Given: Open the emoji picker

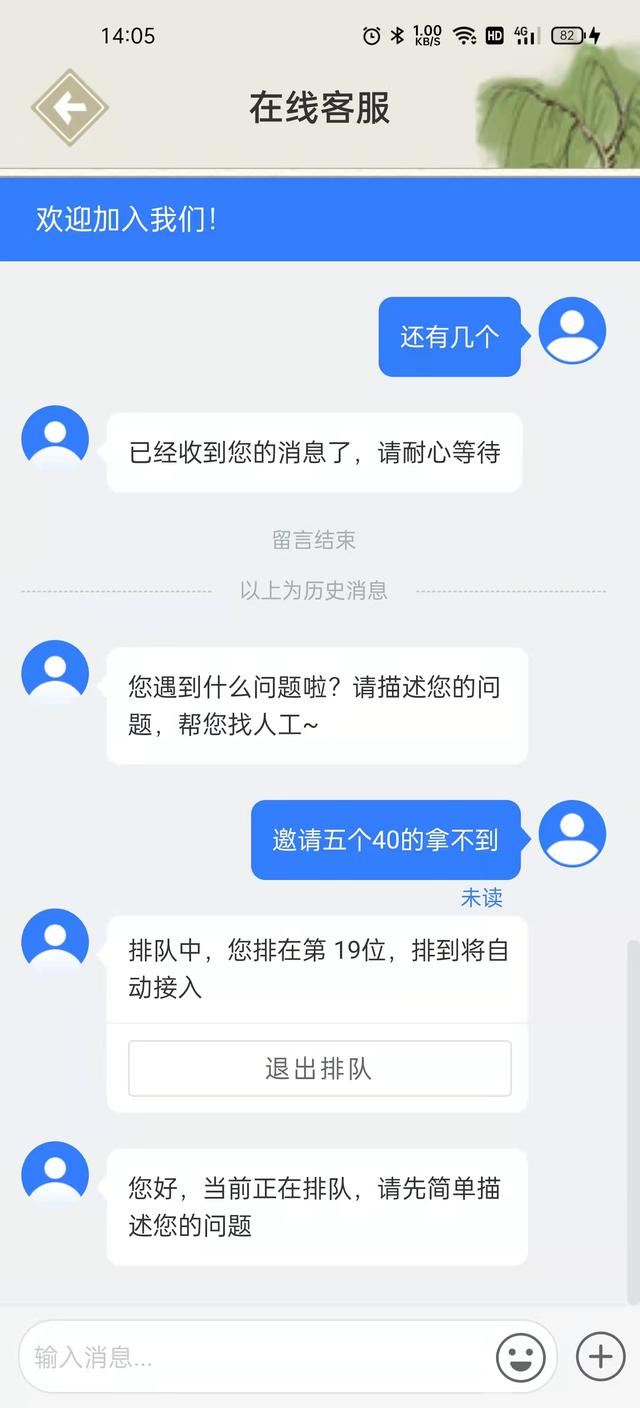Looking at the screenshot, I should (521, 1357).
